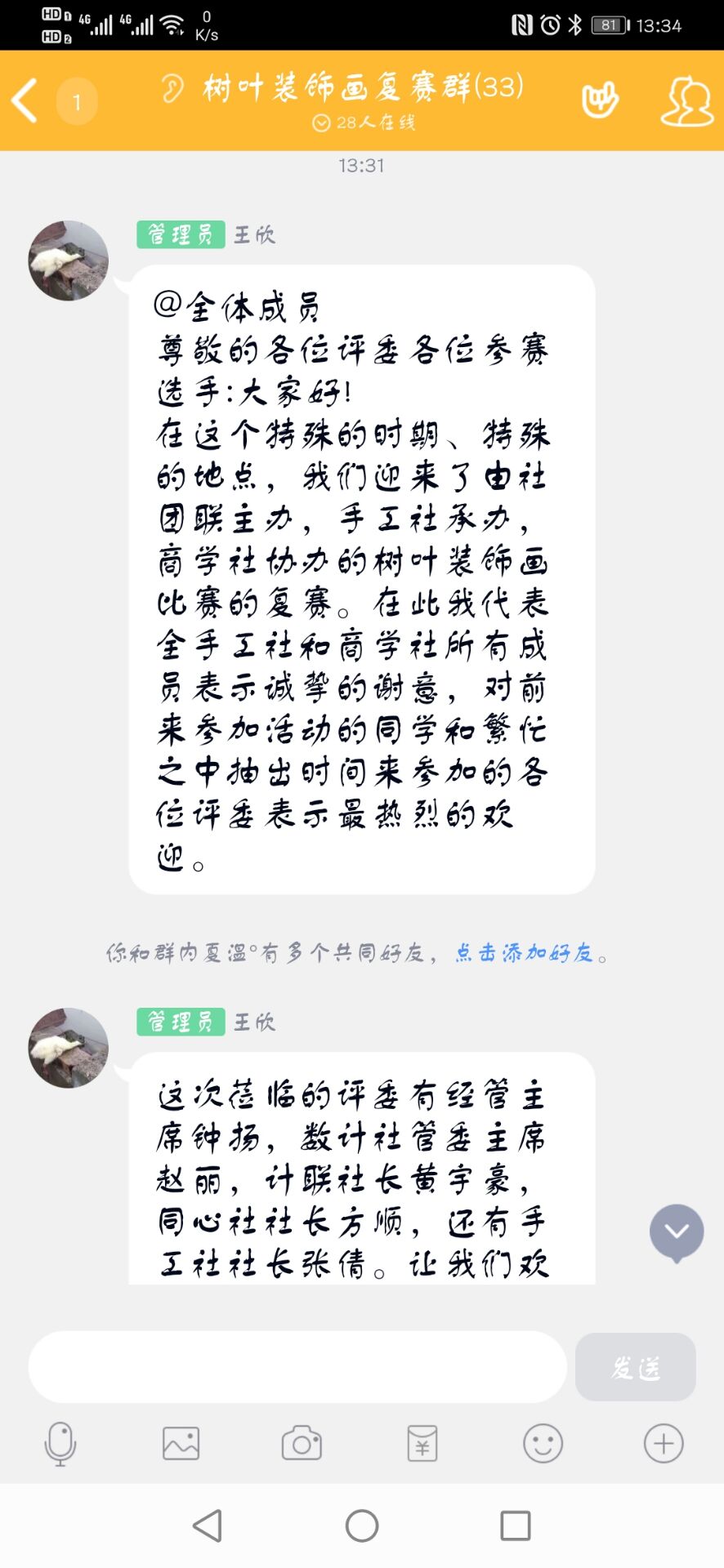Record a voice message with microphone
This screenshot has height=1568, width=724.
point(60,1443)
